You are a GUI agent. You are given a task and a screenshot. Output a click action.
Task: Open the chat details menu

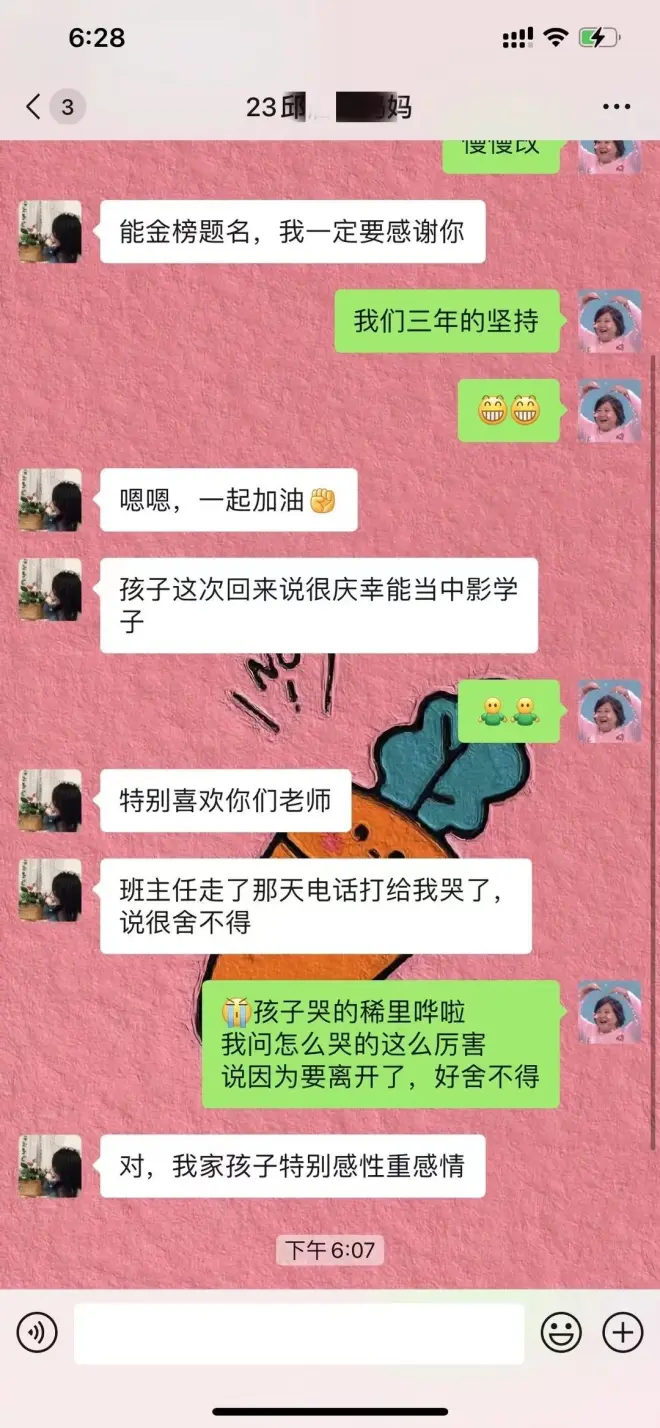617,107
